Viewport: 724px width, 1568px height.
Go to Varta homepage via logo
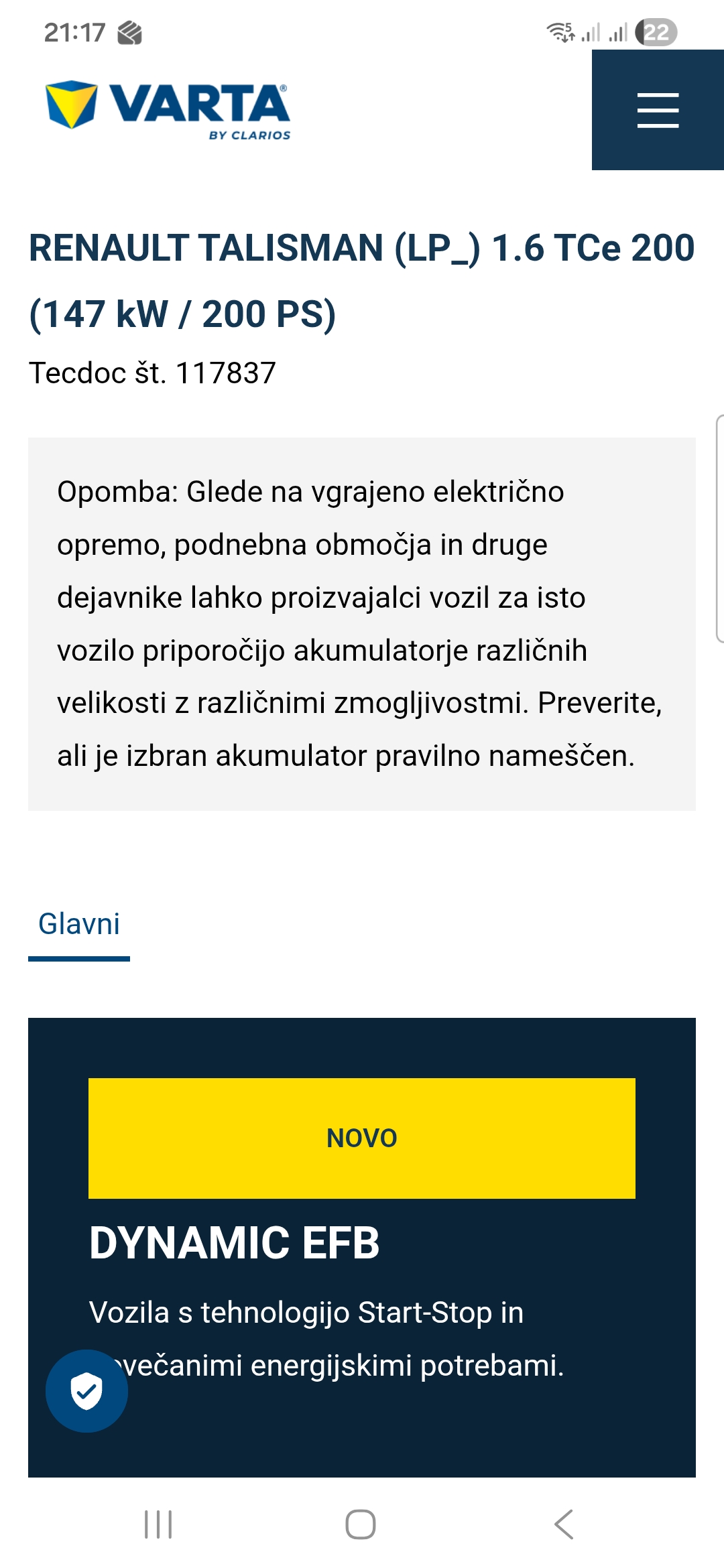coord(168,107)
